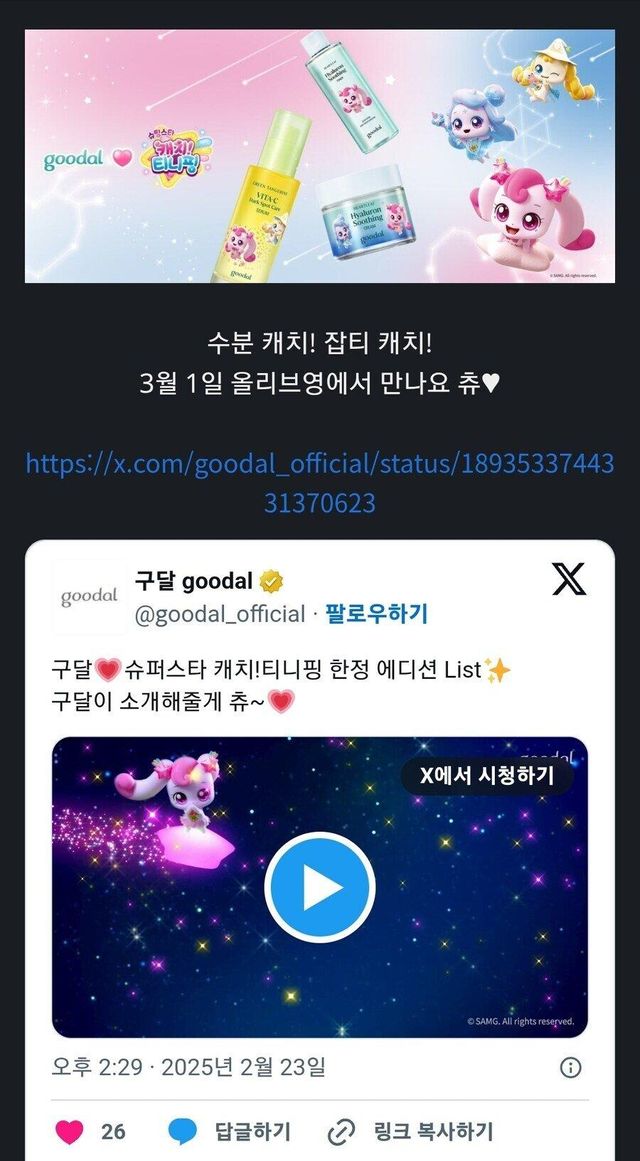Tap the X에서 시청하기 button
Viewport: 640px width, 1161px height.
tap(487, 775)
